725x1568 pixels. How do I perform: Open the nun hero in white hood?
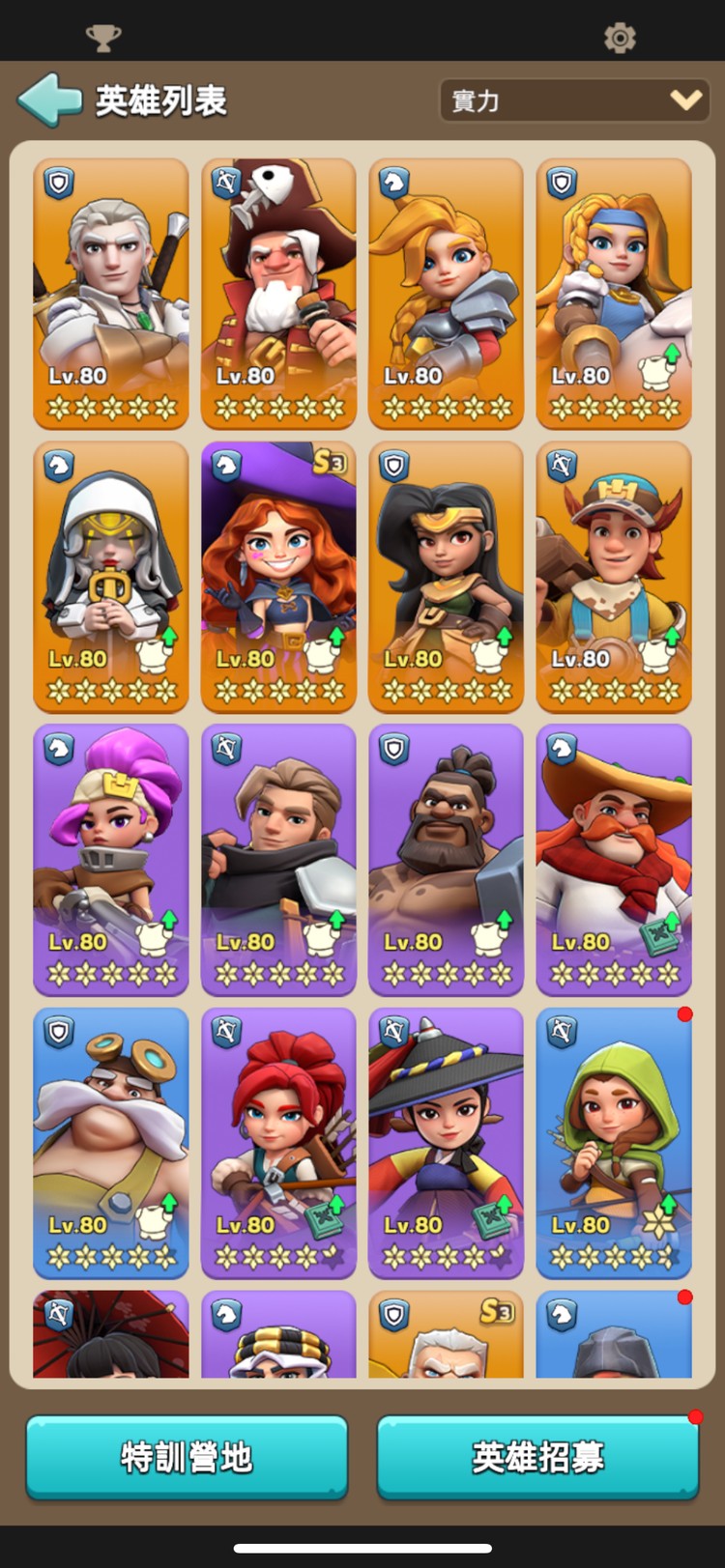point(111,573)
